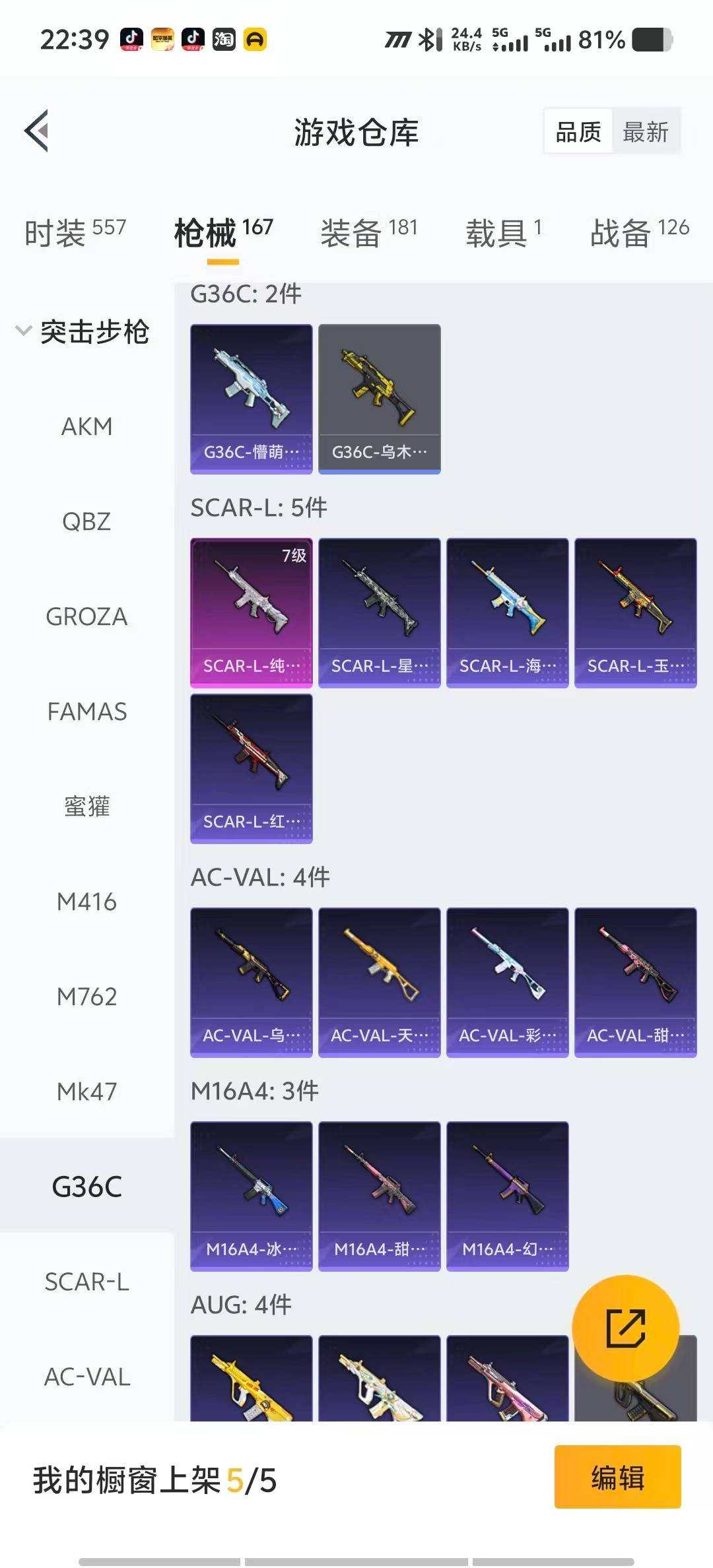
Task: Go back using the arrow icon
Action: (x=37, y=131)
